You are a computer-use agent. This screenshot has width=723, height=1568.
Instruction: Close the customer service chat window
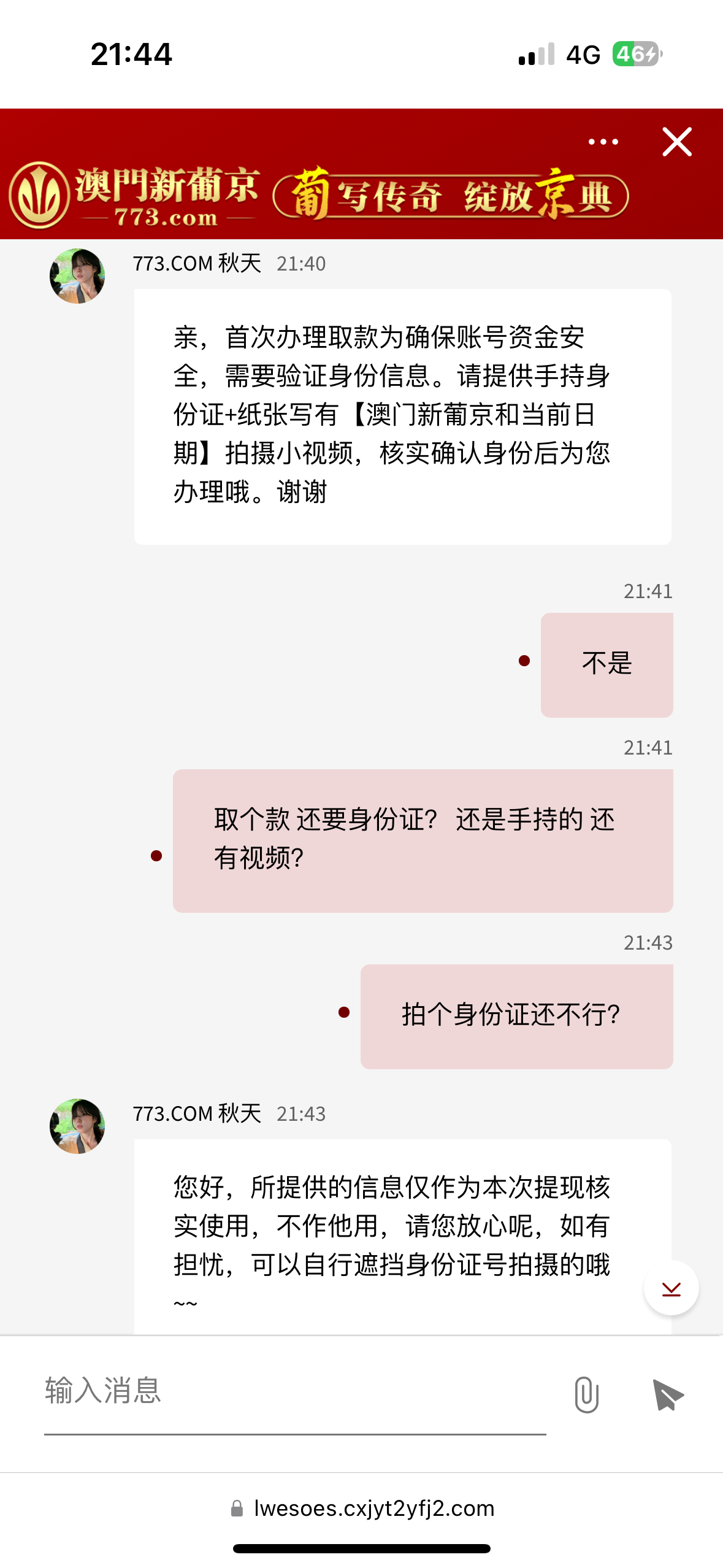click(x=677, y=142)
